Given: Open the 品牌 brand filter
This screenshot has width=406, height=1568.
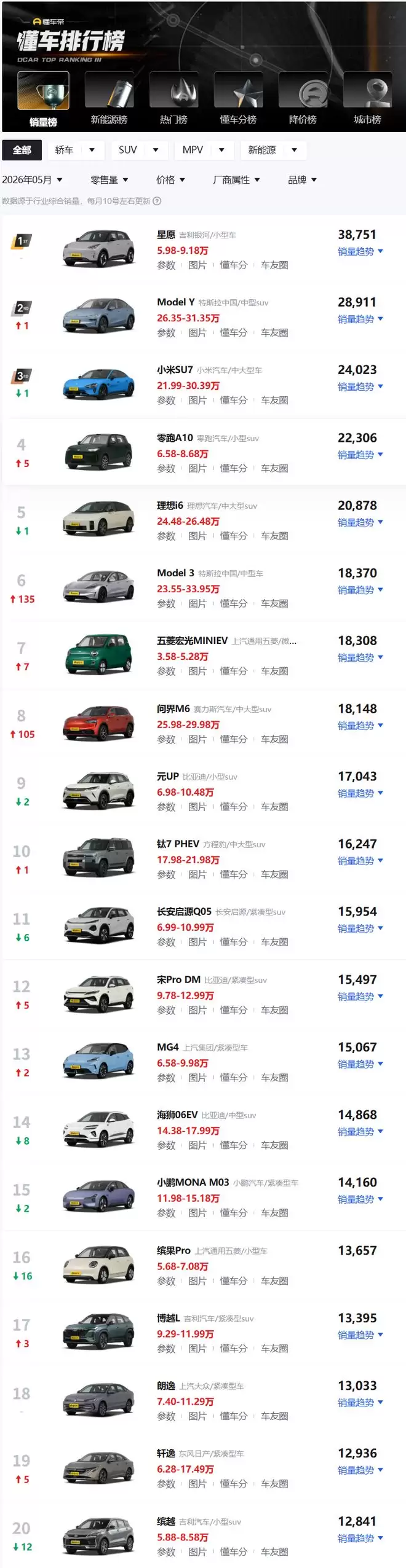Looking at the screenshot, I should point(302,180).
